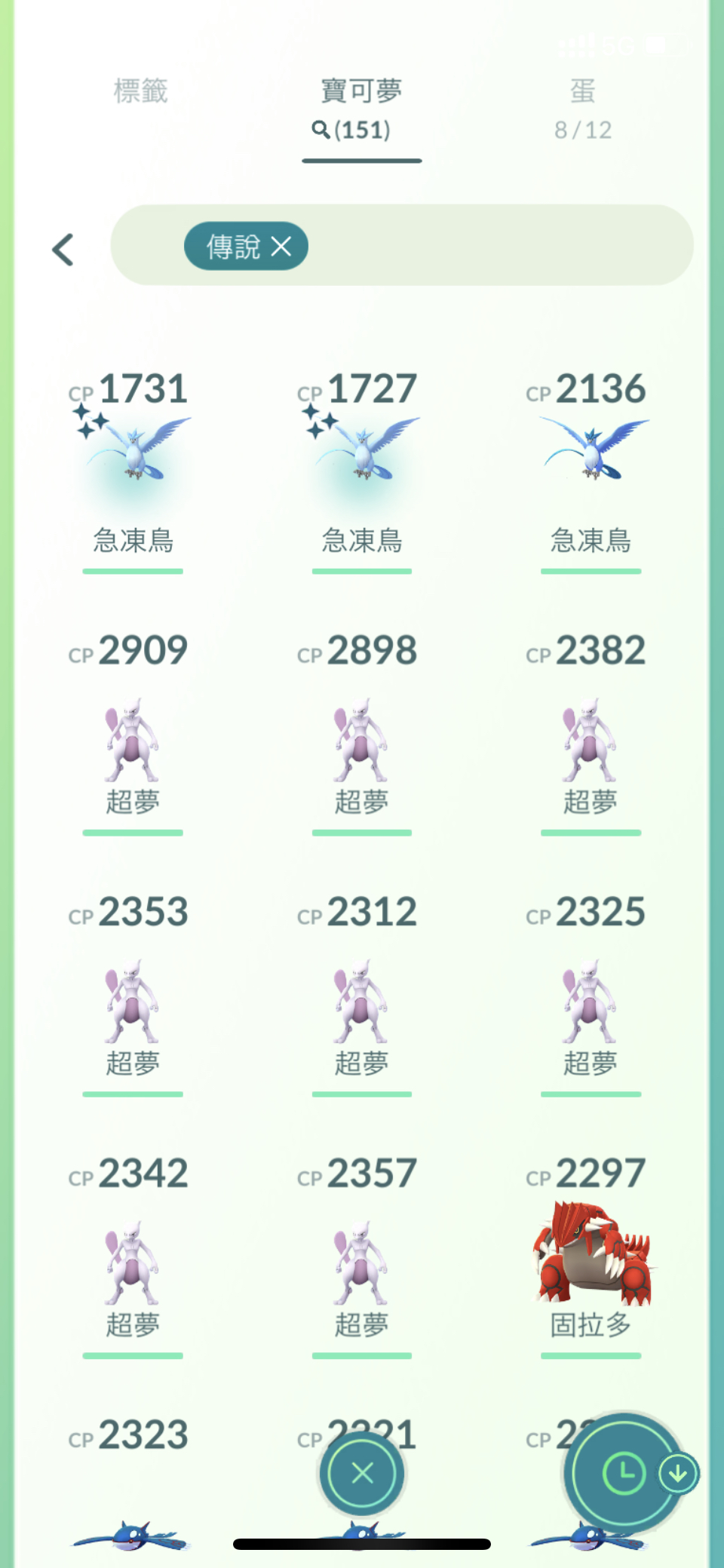This screenshot has height=1568, width=724.
Task: View 超夢 with CP 2382
Action: [x=591, y=739]
